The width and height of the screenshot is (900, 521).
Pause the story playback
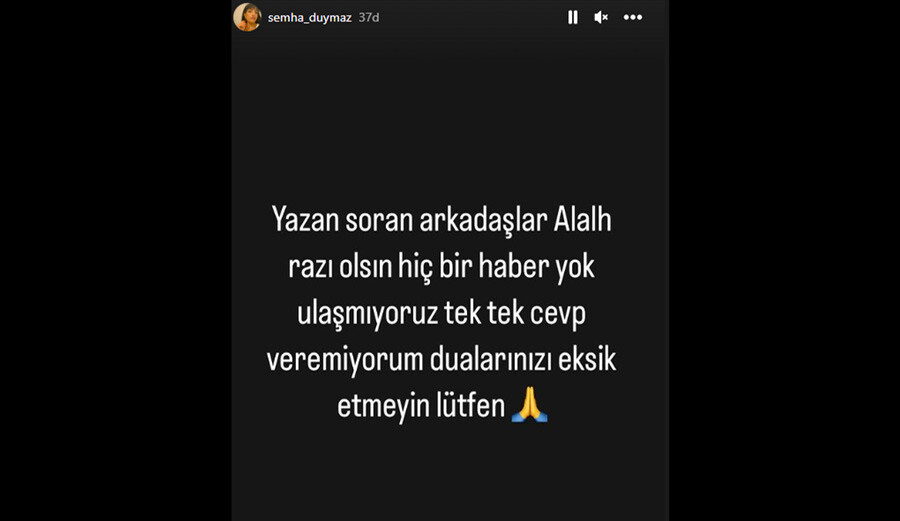(x=573, y=17)
